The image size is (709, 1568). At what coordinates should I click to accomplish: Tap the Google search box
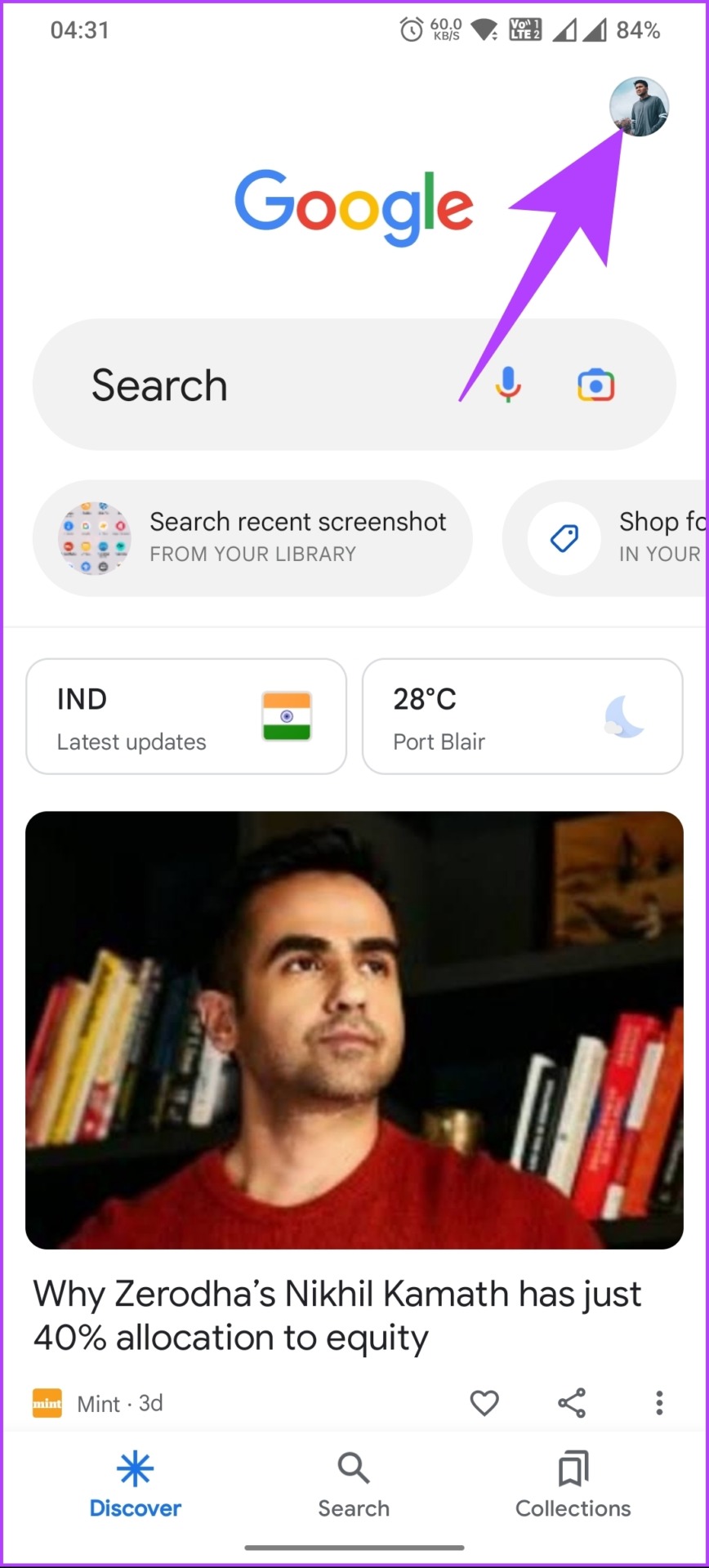point(245,385)
